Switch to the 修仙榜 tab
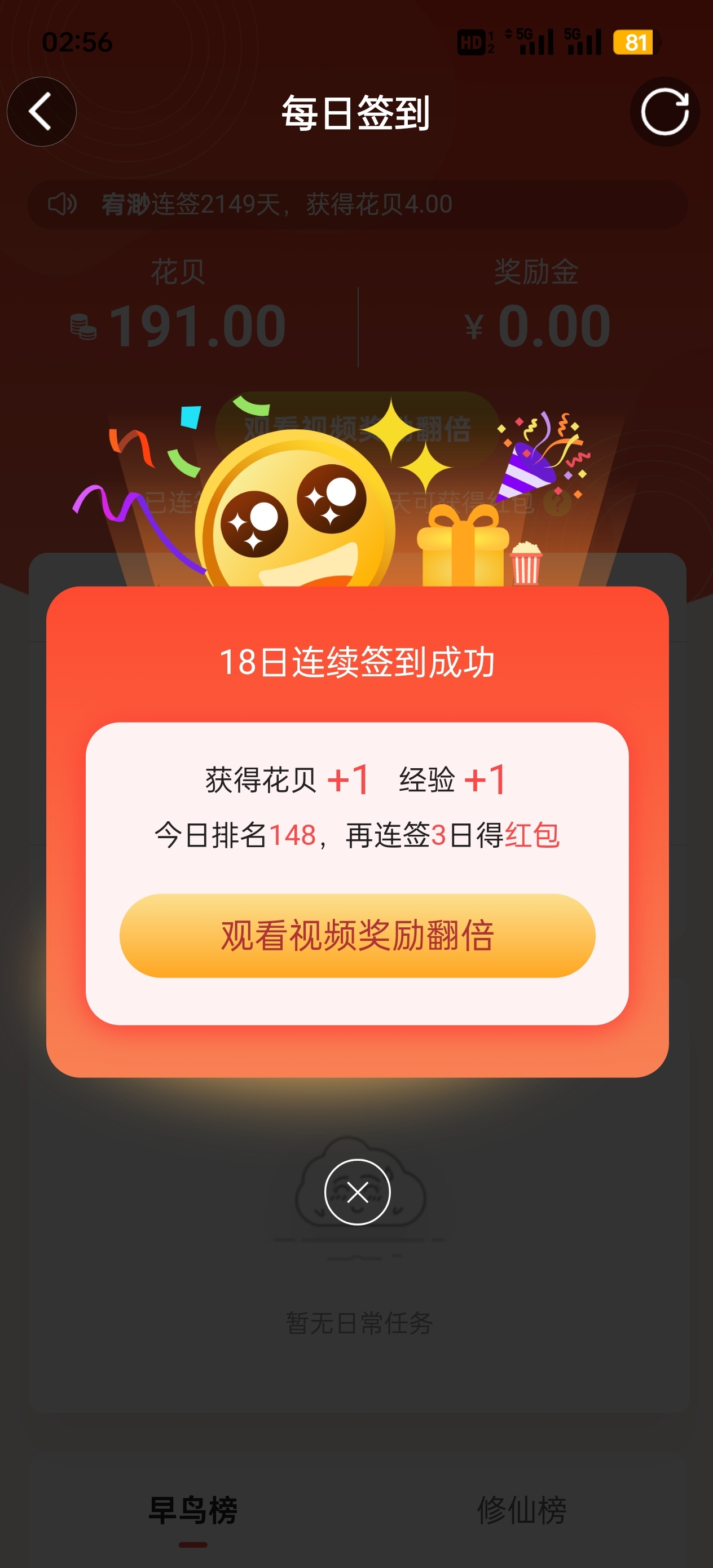This screenshot has width=713, height=1568. [x=521, y=1510]
